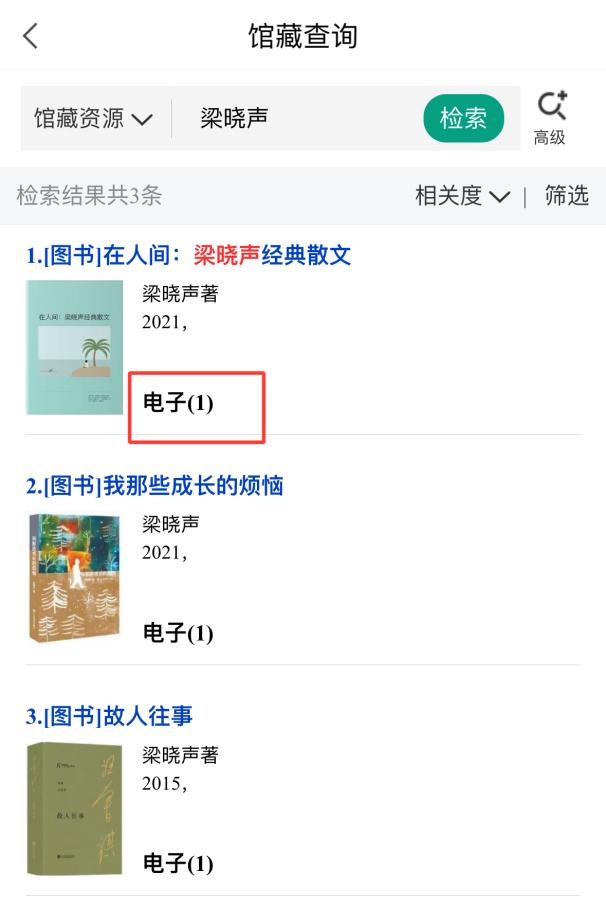Tap the green 检索 button

pyautogui.click(x=463, y=119)
